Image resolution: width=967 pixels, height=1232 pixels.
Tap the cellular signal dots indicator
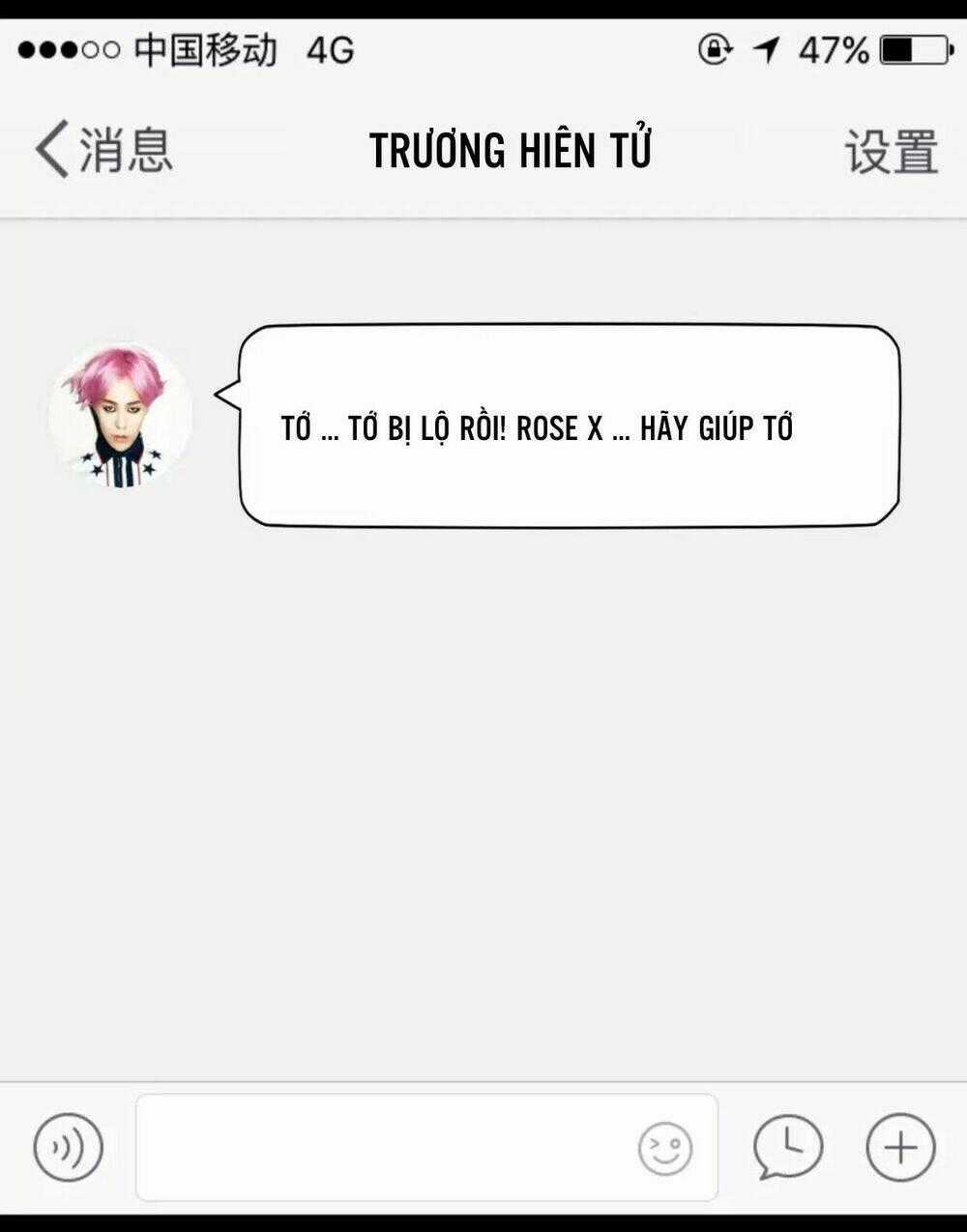point(68,48)
